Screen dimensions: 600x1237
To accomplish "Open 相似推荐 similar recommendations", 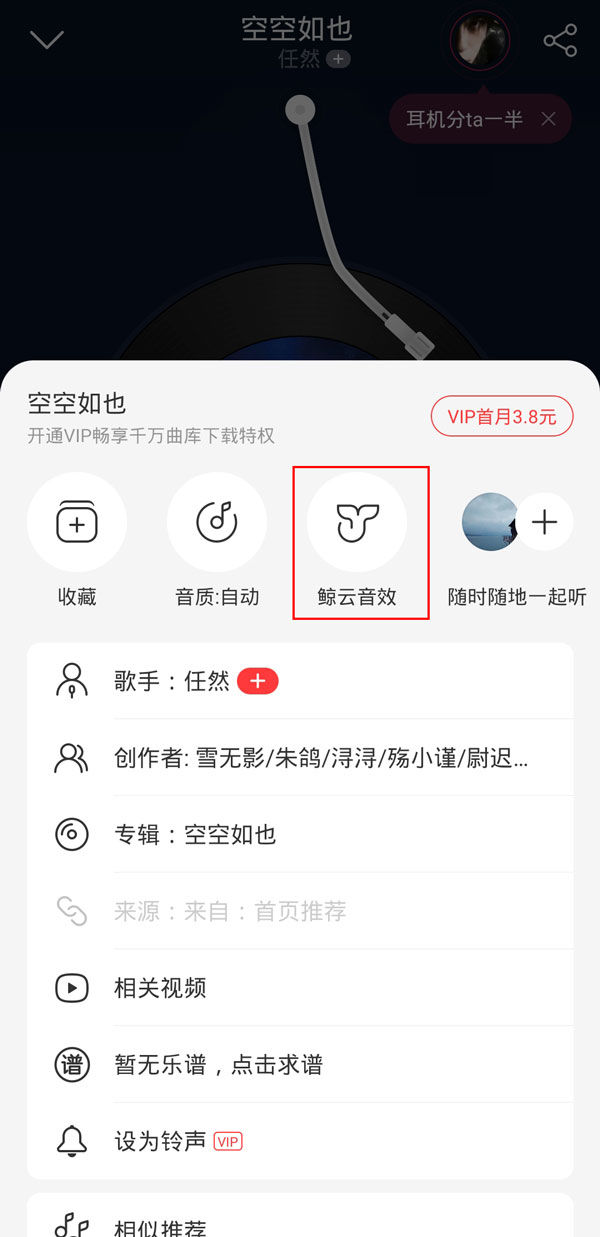I will click(x=160, y=1226).
